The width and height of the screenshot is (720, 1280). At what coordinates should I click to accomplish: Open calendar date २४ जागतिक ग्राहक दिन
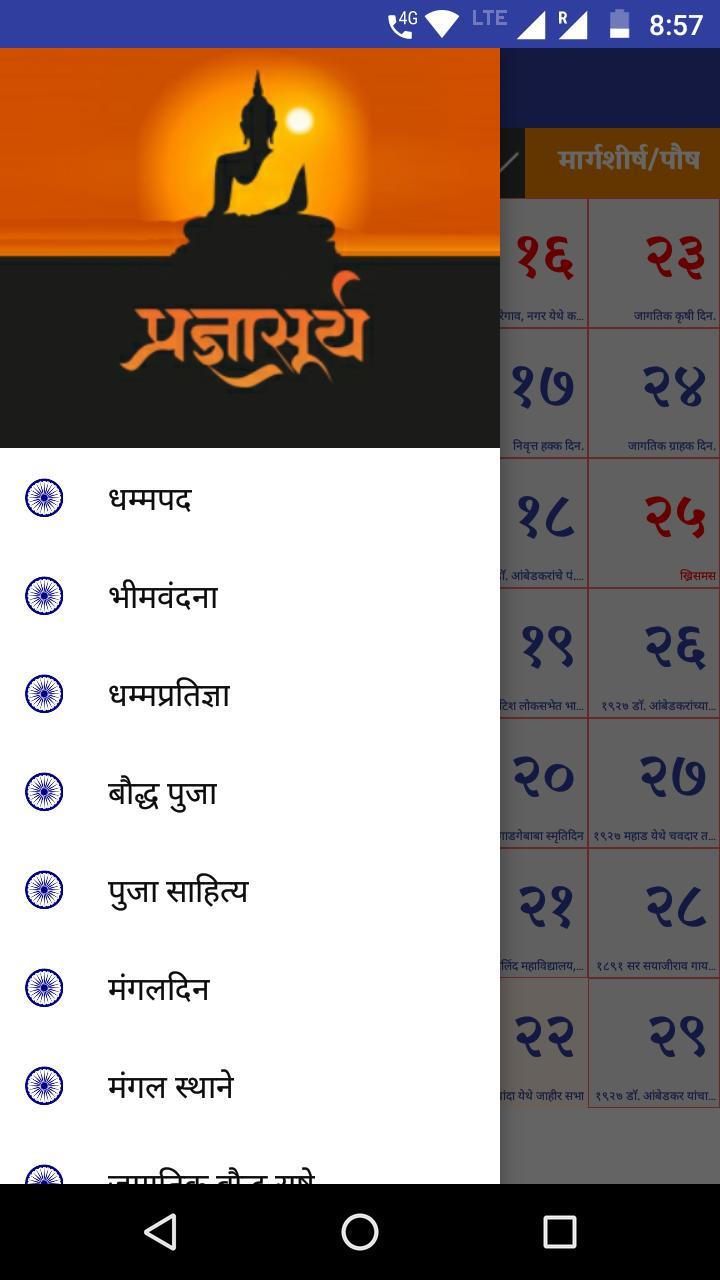[654, 393]
